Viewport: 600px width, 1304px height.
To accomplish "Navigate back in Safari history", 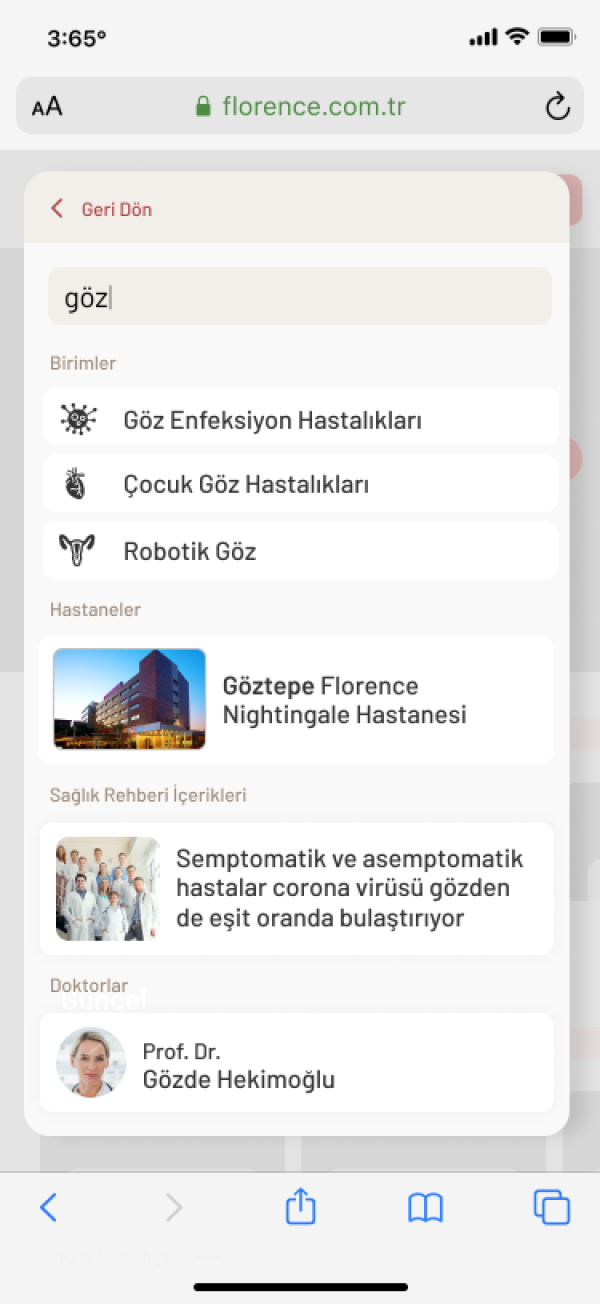I will [x=48, y=1207].
